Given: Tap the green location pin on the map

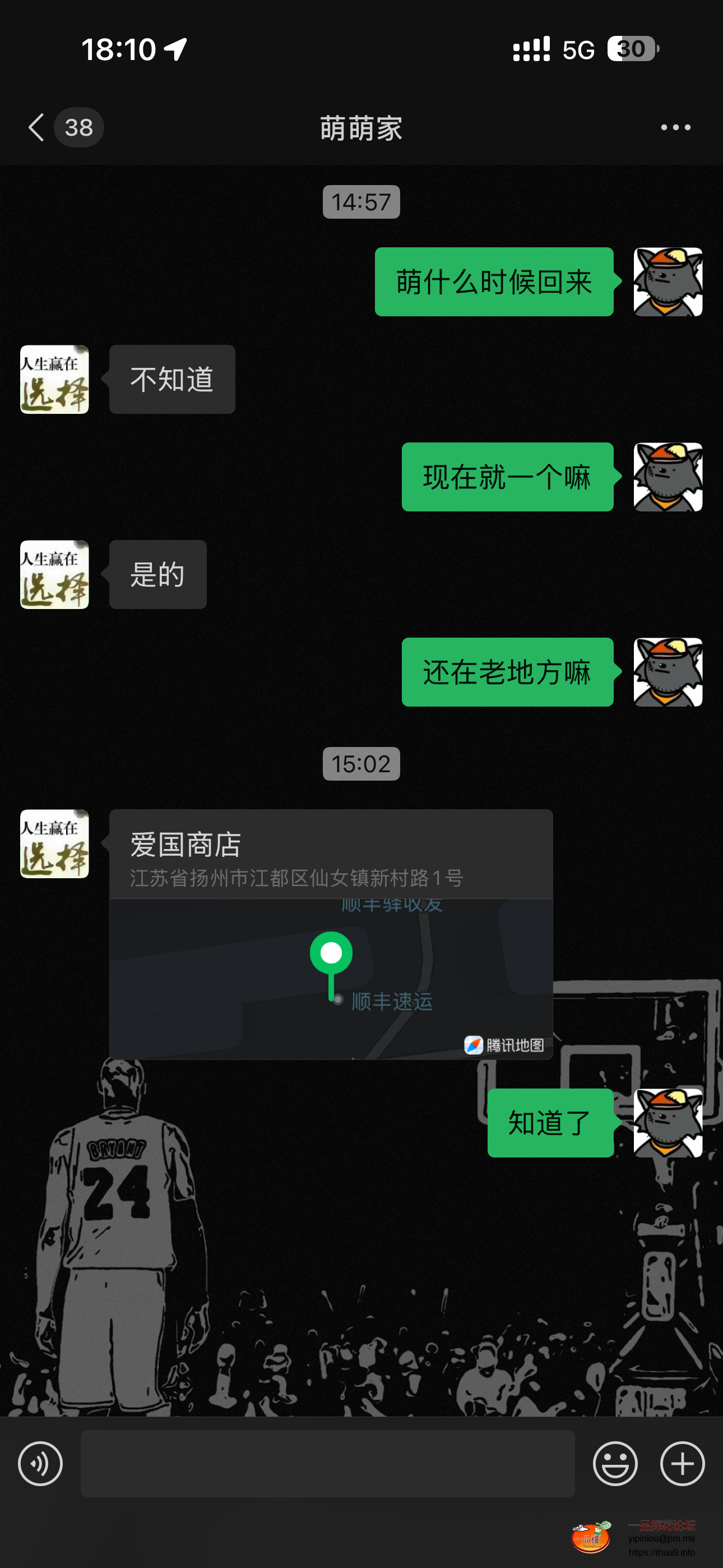Looking at the screenshot, I should [x=331, y=952].
